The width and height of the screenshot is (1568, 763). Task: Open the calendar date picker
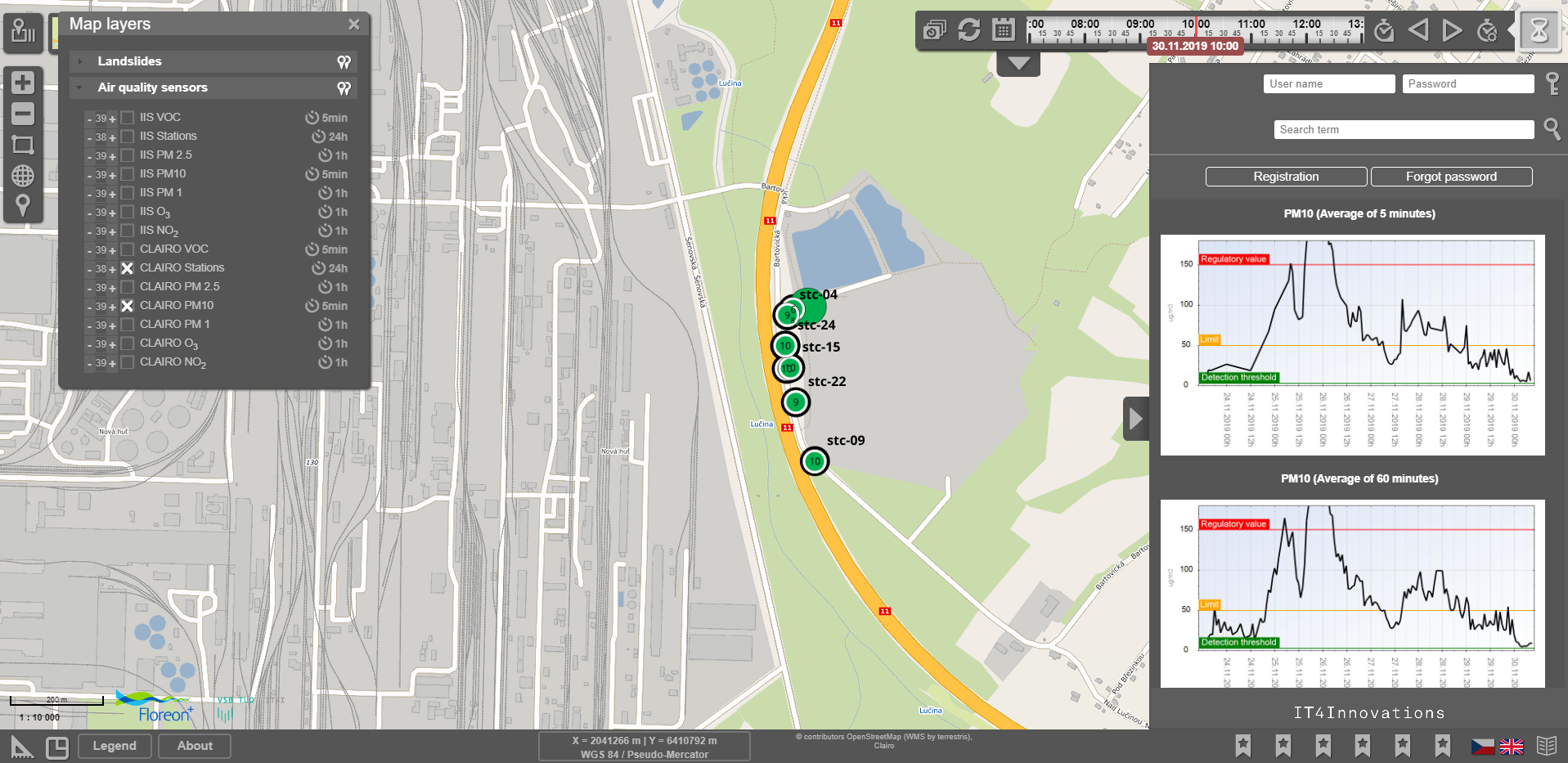(x=1003, y=30)
